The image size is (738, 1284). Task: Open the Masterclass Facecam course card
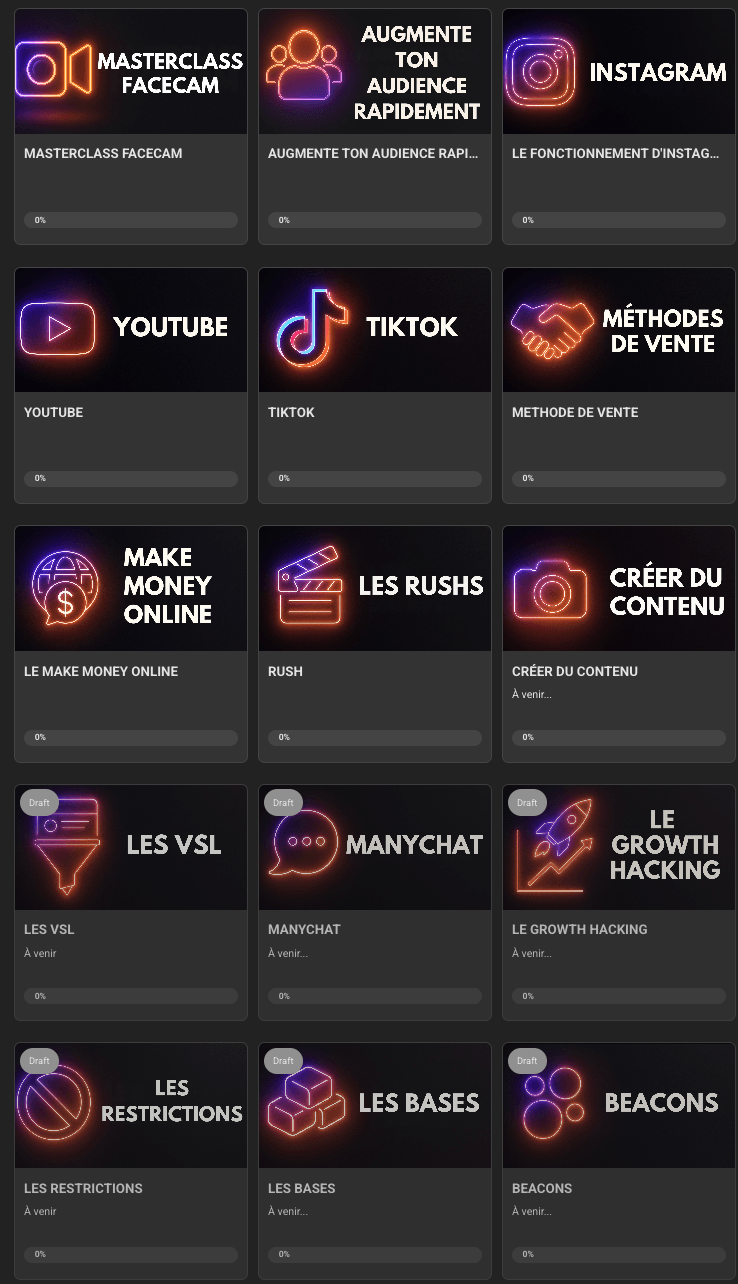click(x=130, y=73)
